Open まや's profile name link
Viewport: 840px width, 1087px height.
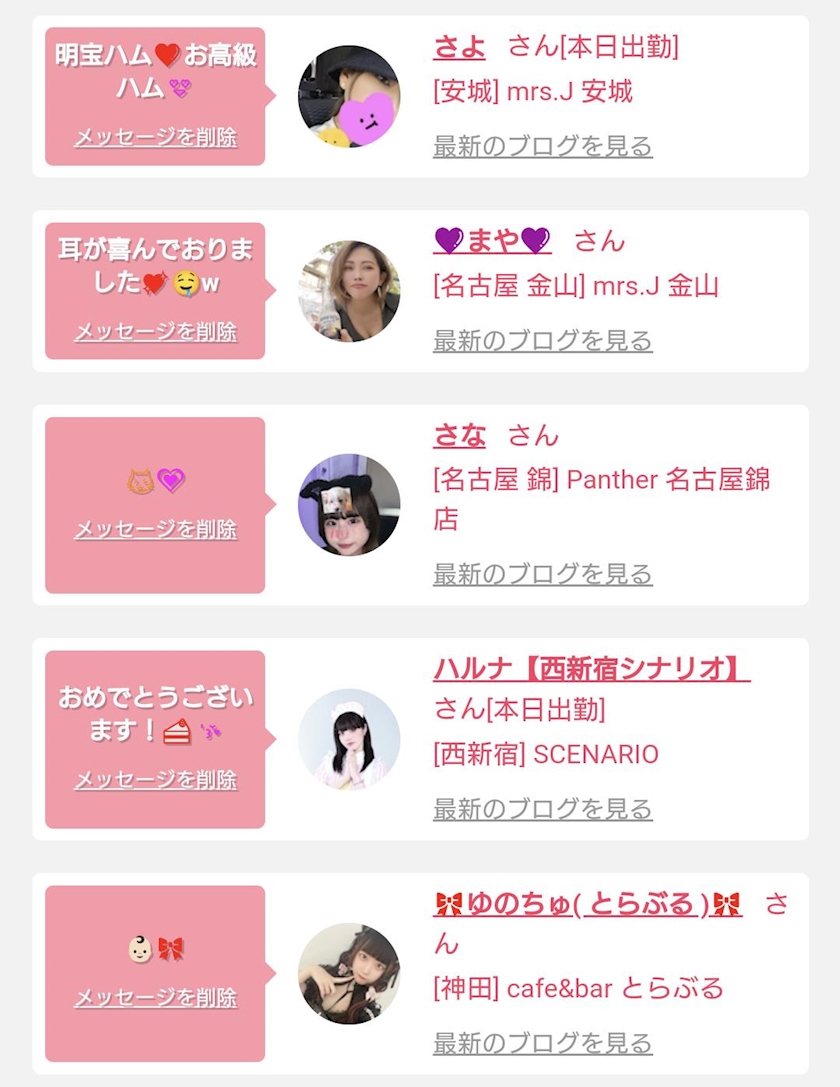tap(492, 241)
